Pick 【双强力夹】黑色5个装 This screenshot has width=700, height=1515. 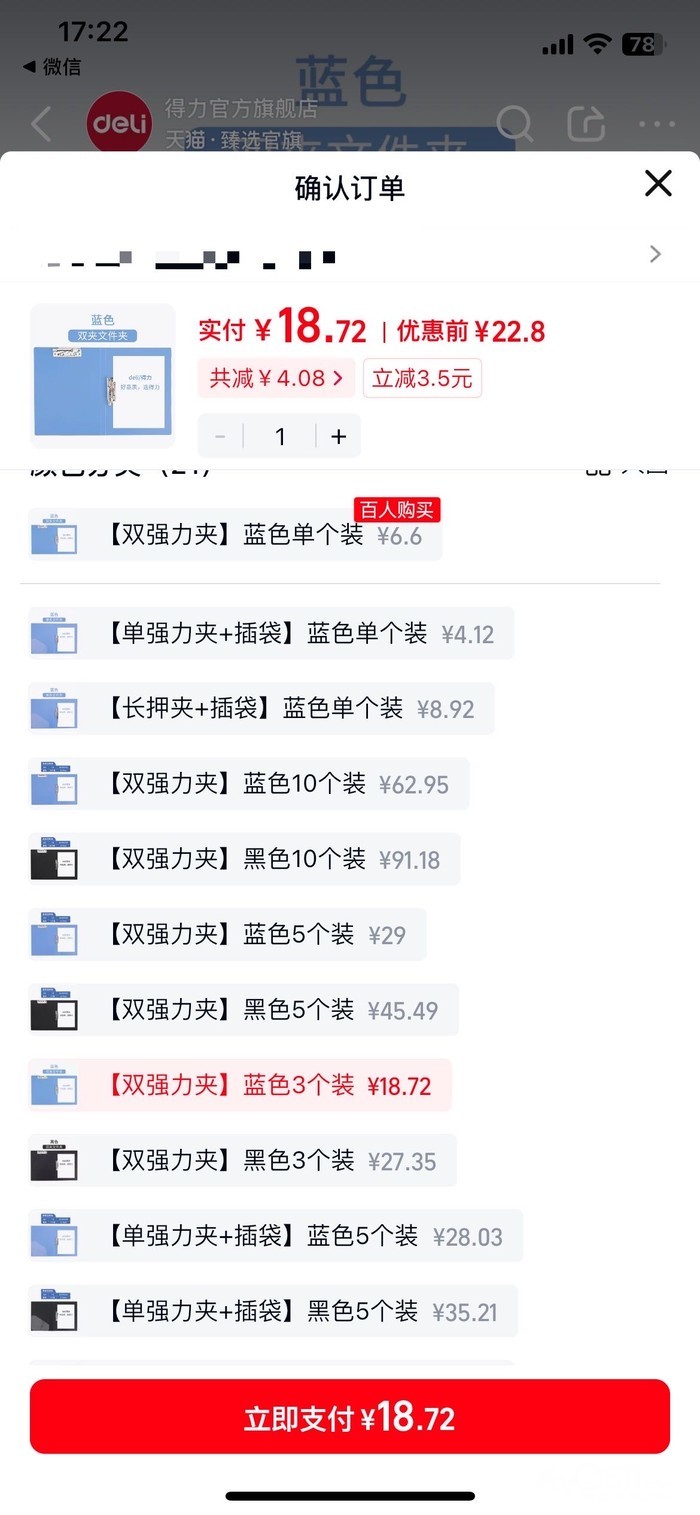(x=243, y=1010)
